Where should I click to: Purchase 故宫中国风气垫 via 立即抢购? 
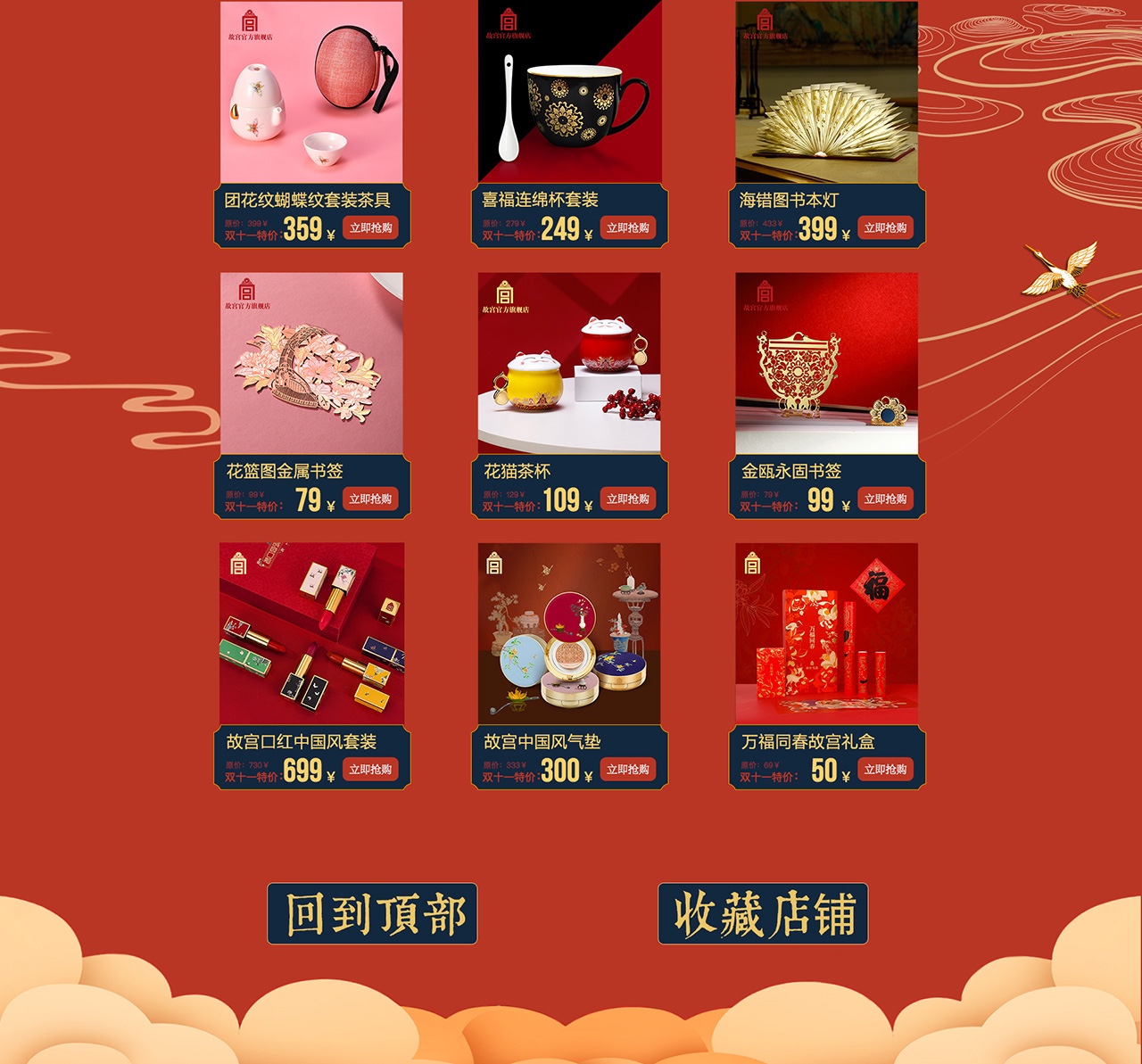click(x=627, y=770)
